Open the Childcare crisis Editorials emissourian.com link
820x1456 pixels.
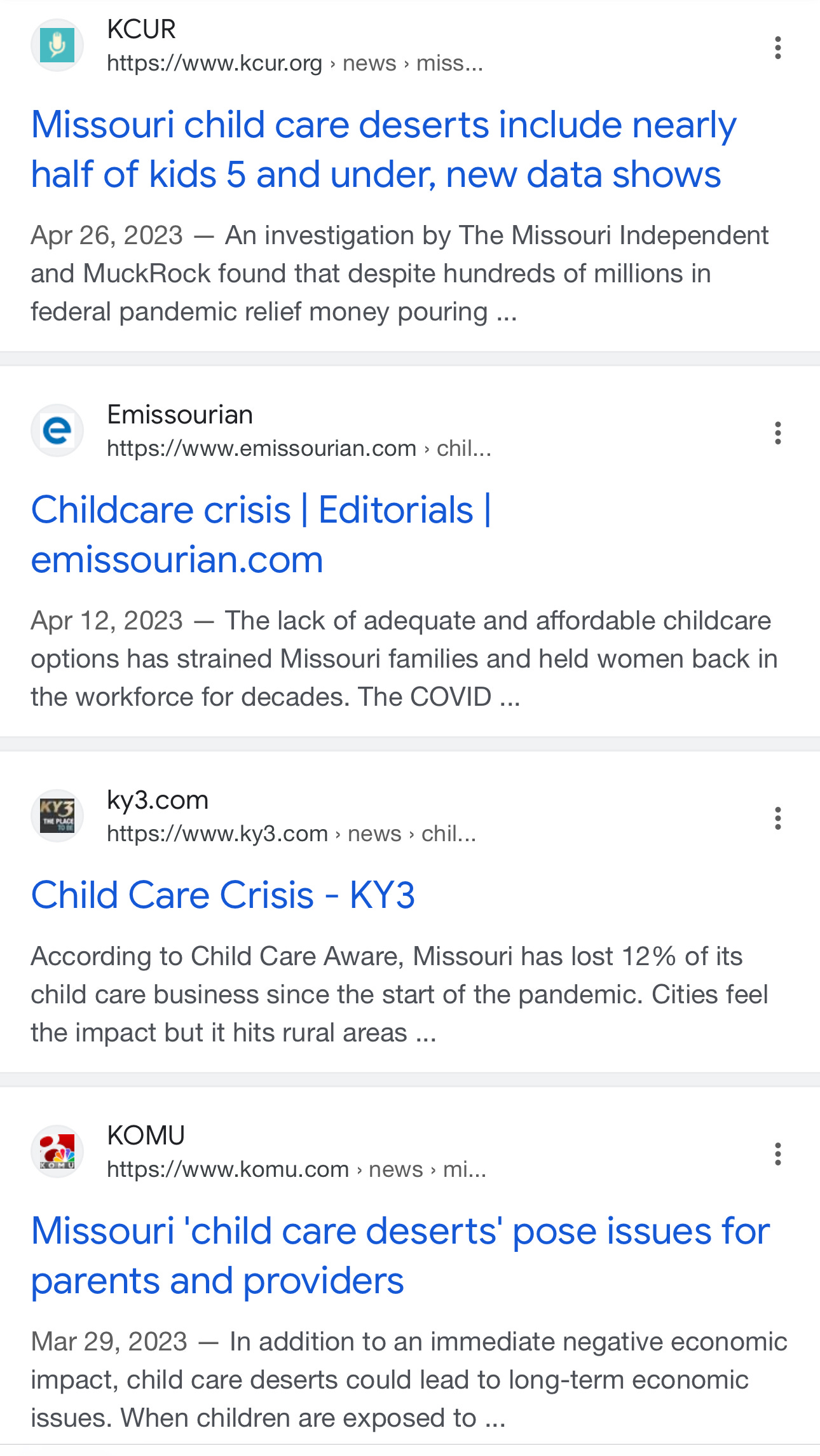[261, 535]
